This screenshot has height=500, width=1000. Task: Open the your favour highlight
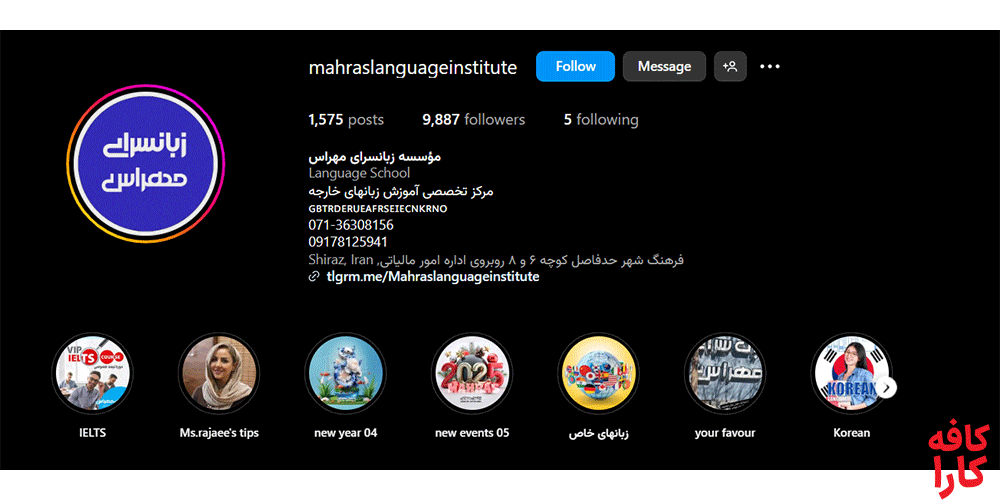click(x=725, y=373)
